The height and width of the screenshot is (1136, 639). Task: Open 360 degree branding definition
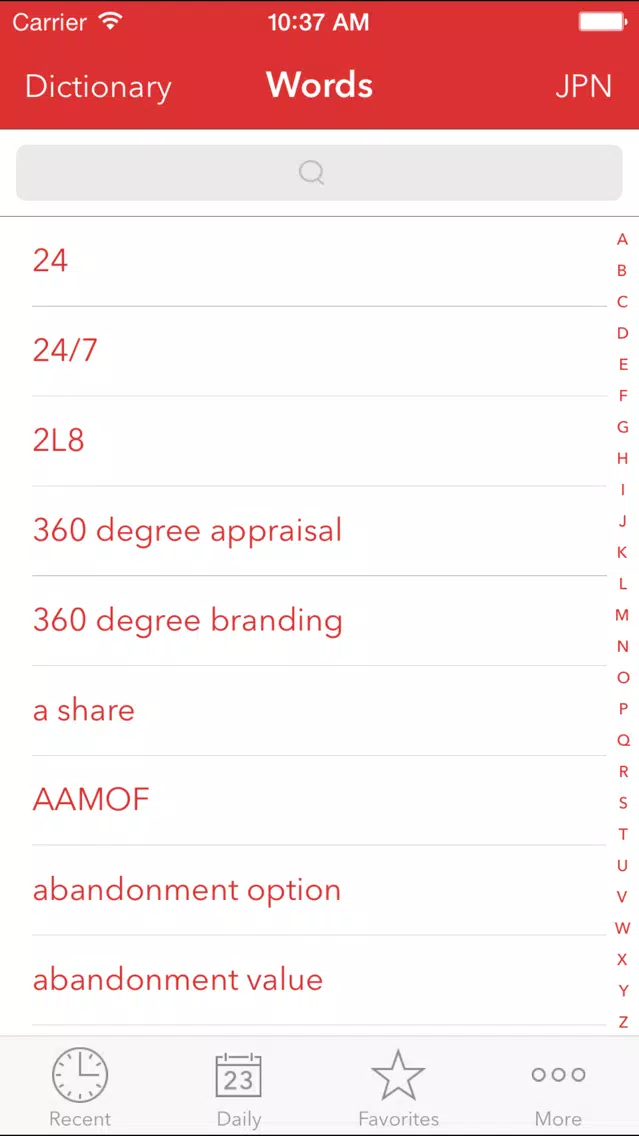[x=319, y=621]
